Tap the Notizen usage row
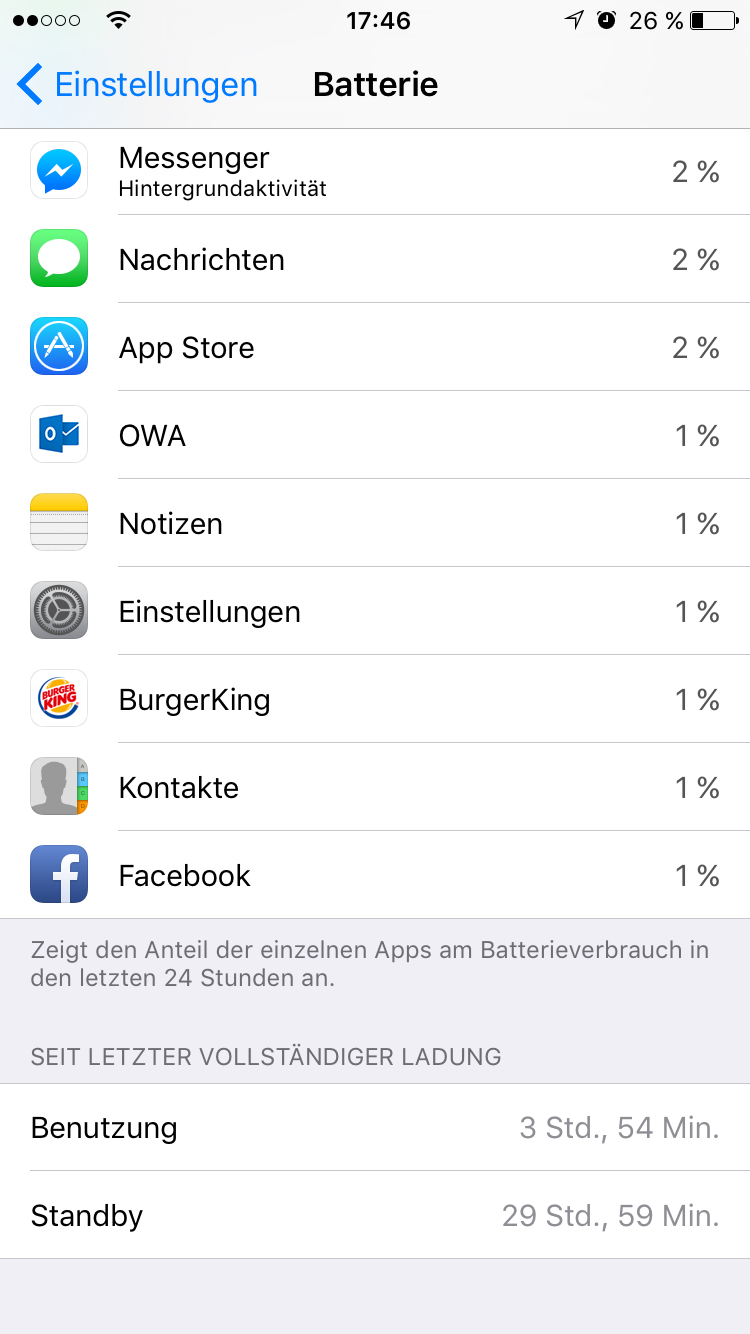Screen dimensions: 750x1334 point(375,523)
